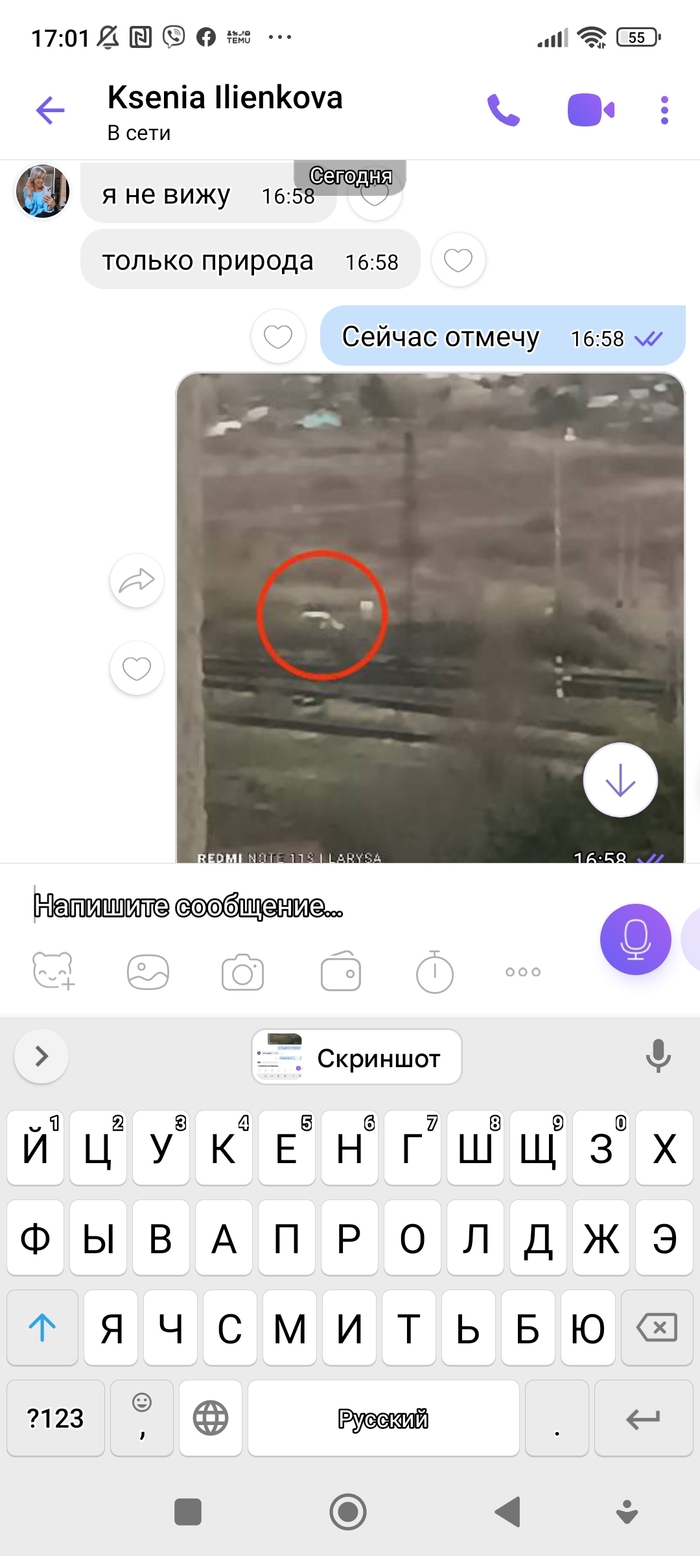Record a voice message with the microphone button
The width and height of the screenshot is (700, 1556).
[635, 939]
